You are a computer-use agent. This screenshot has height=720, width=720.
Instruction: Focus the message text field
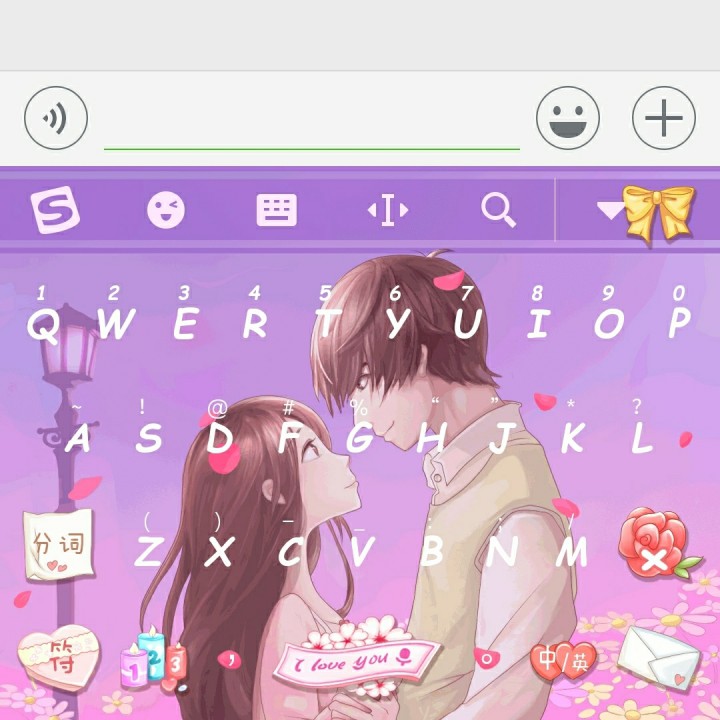pyautogui.click(x=311, y=120)
